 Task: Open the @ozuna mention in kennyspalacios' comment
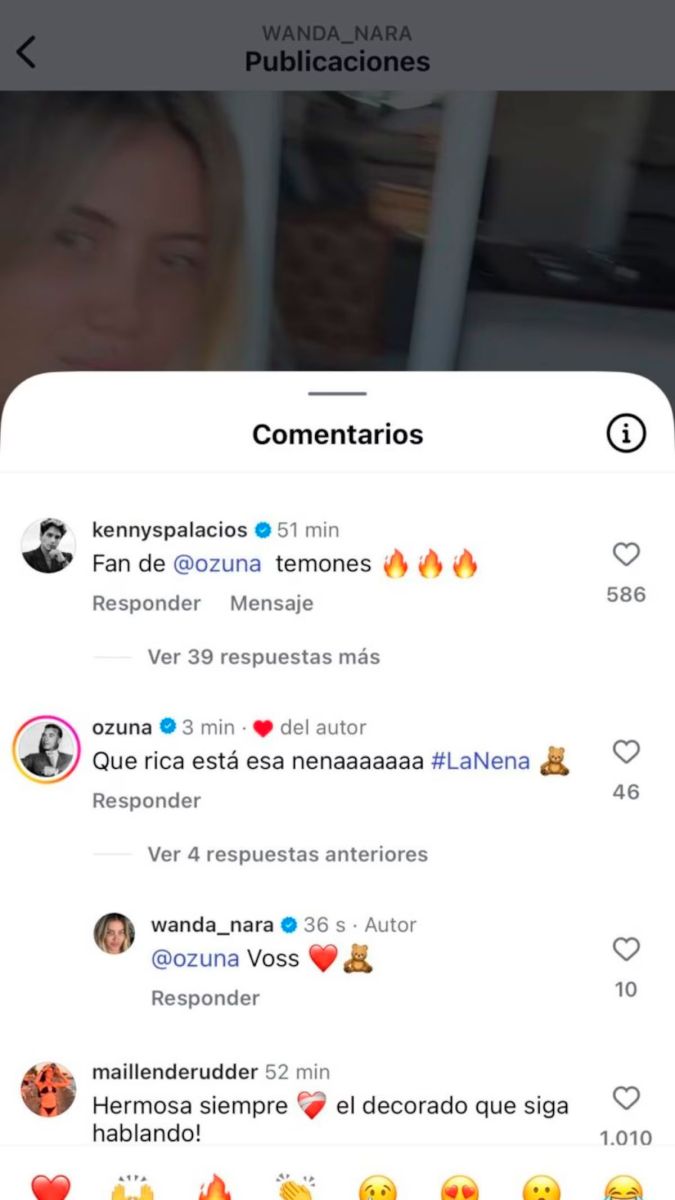click(x=217, y=564)
